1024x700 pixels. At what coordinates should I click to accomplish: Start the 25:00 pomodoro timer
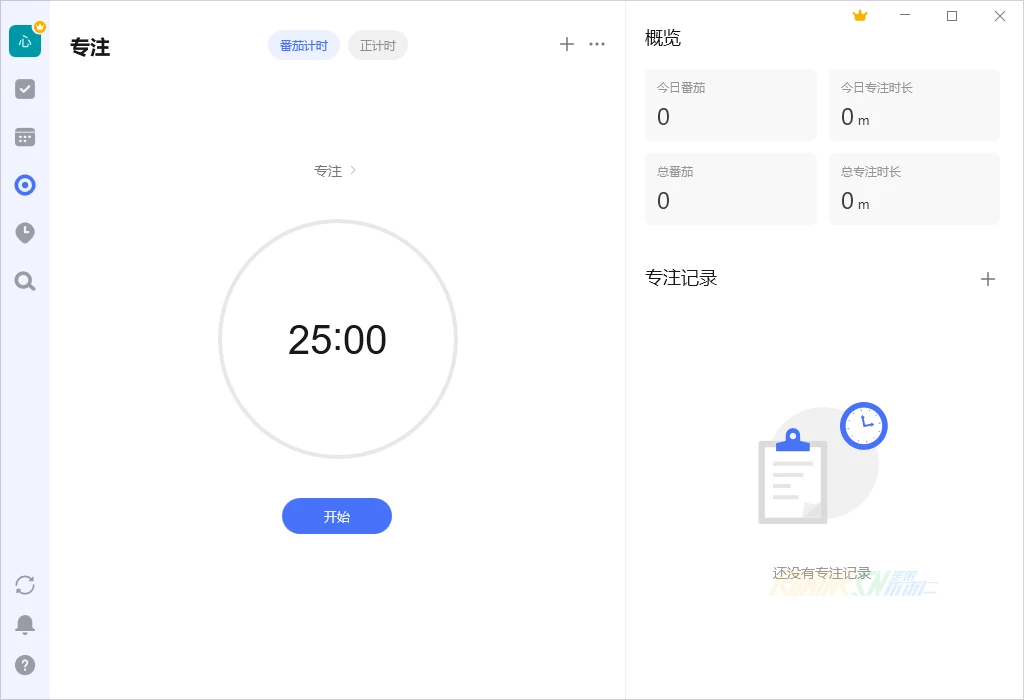[336, 516]
